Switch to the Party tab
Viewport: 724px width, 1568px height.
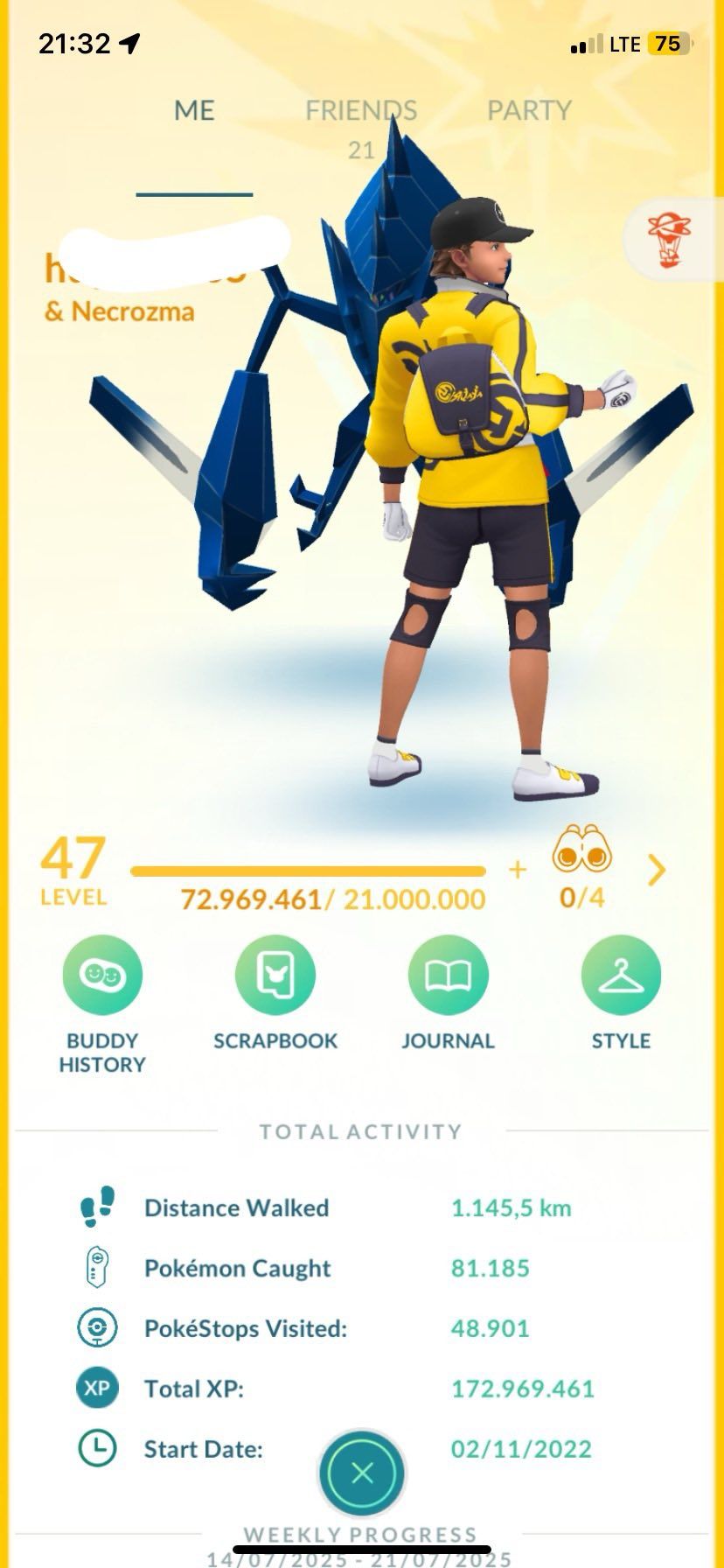(528, 111)
